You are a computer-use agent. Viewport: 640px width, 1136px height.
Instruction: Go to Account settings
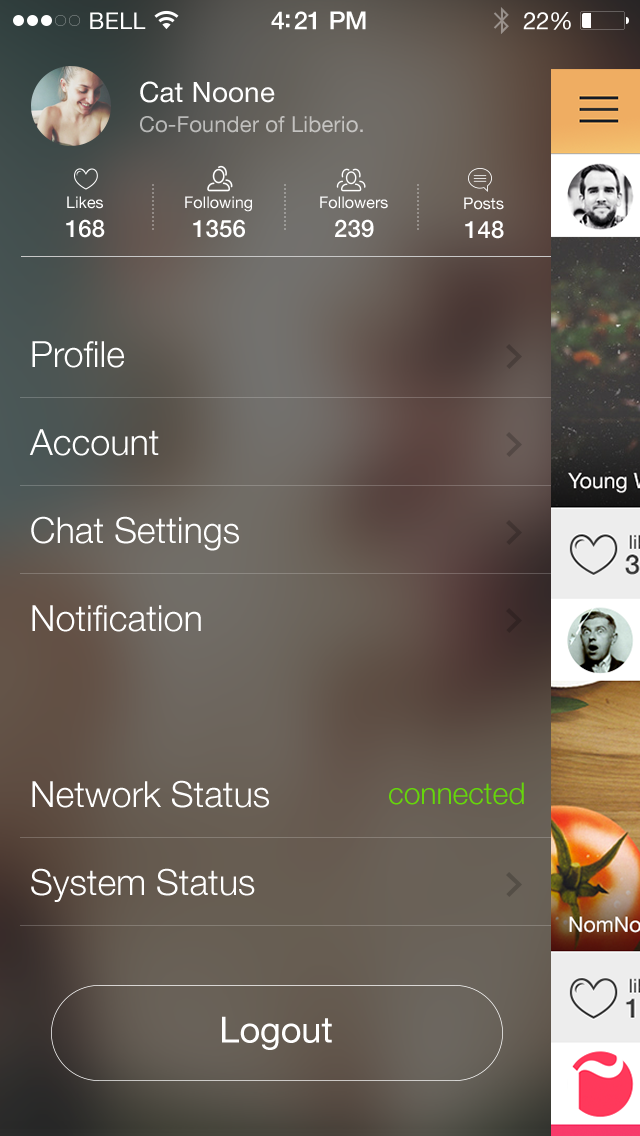(x=276, y=443)
